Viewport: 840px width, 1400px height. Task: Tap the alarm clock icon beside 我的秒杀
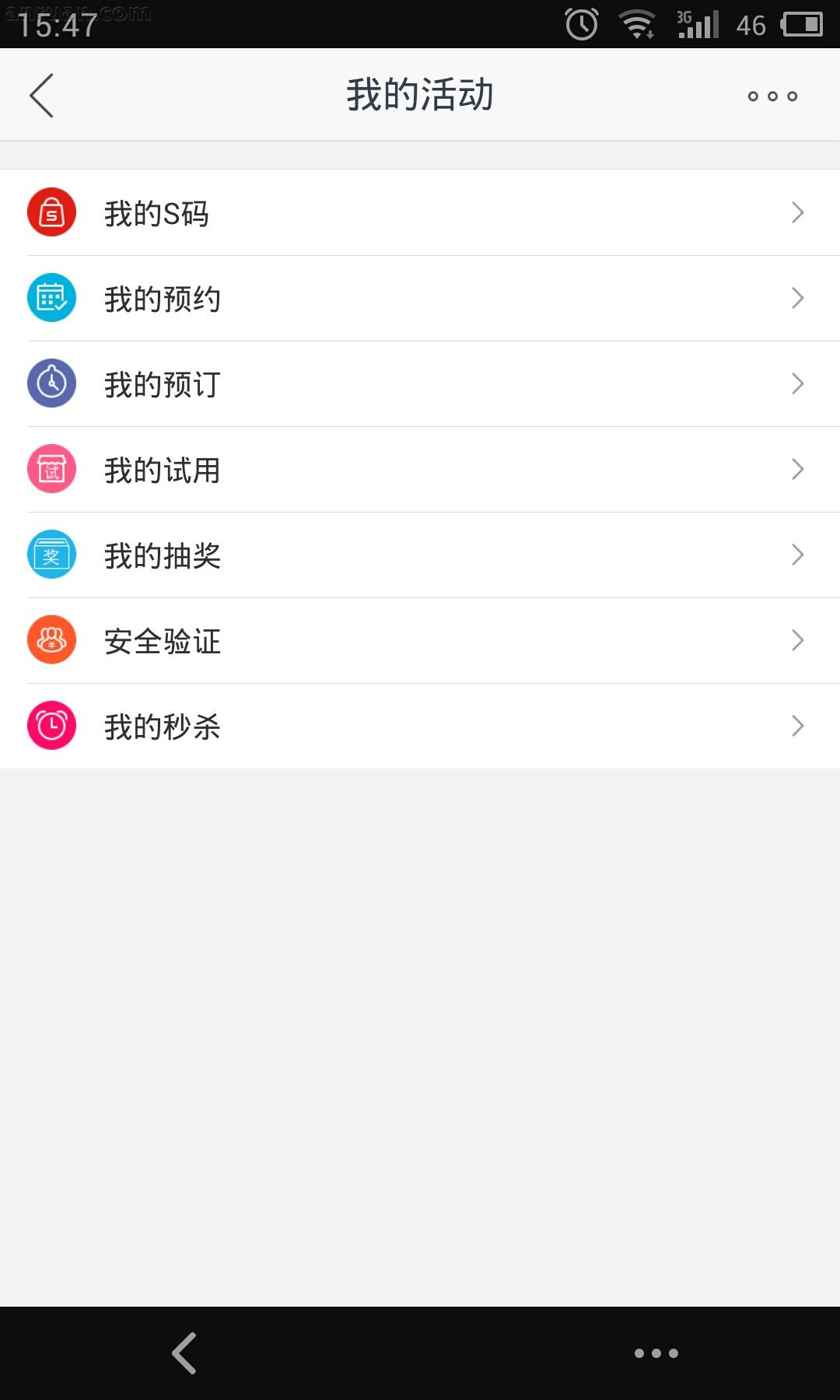pyautogui.click(x=51, y=726)
